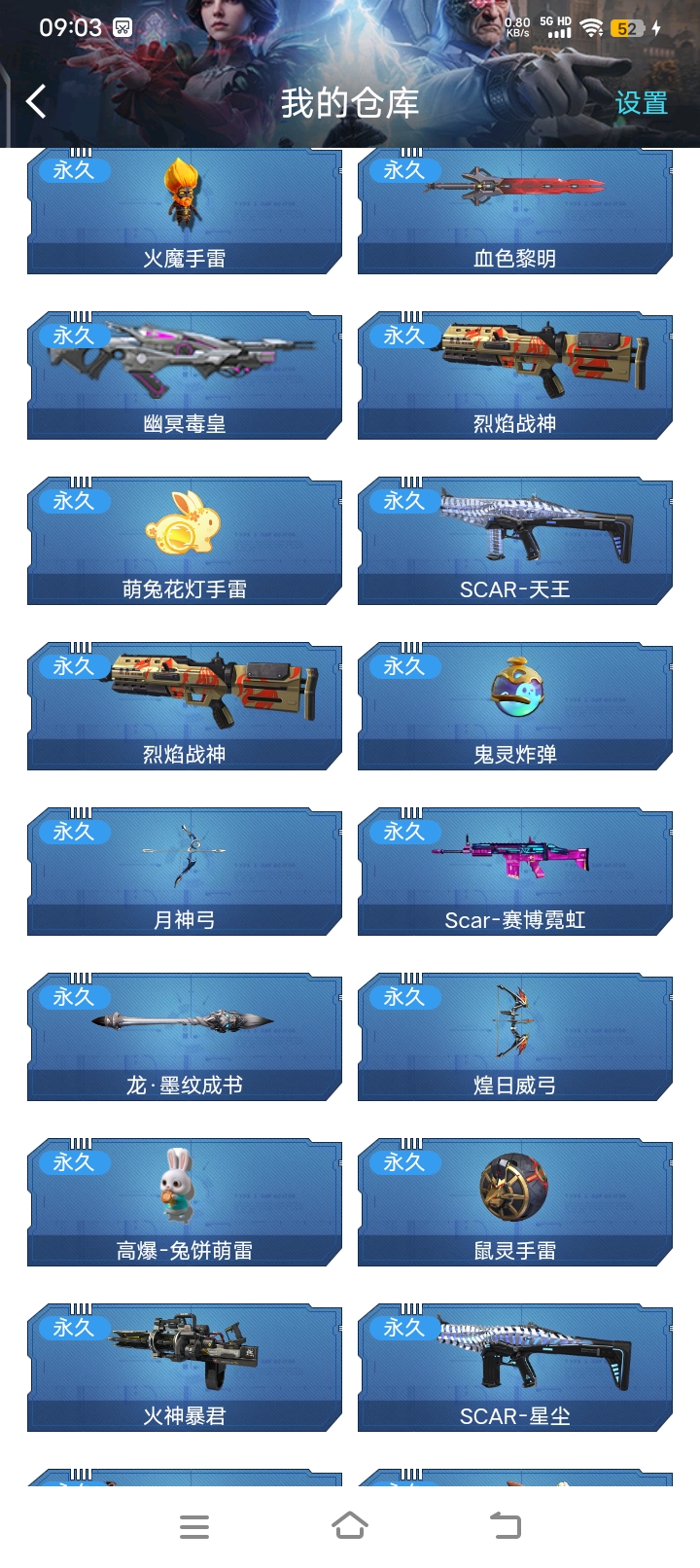The width and height of the screenshot is (700, 1568).
Task: Go back using the top-left arrow
Action: [36, 101]
